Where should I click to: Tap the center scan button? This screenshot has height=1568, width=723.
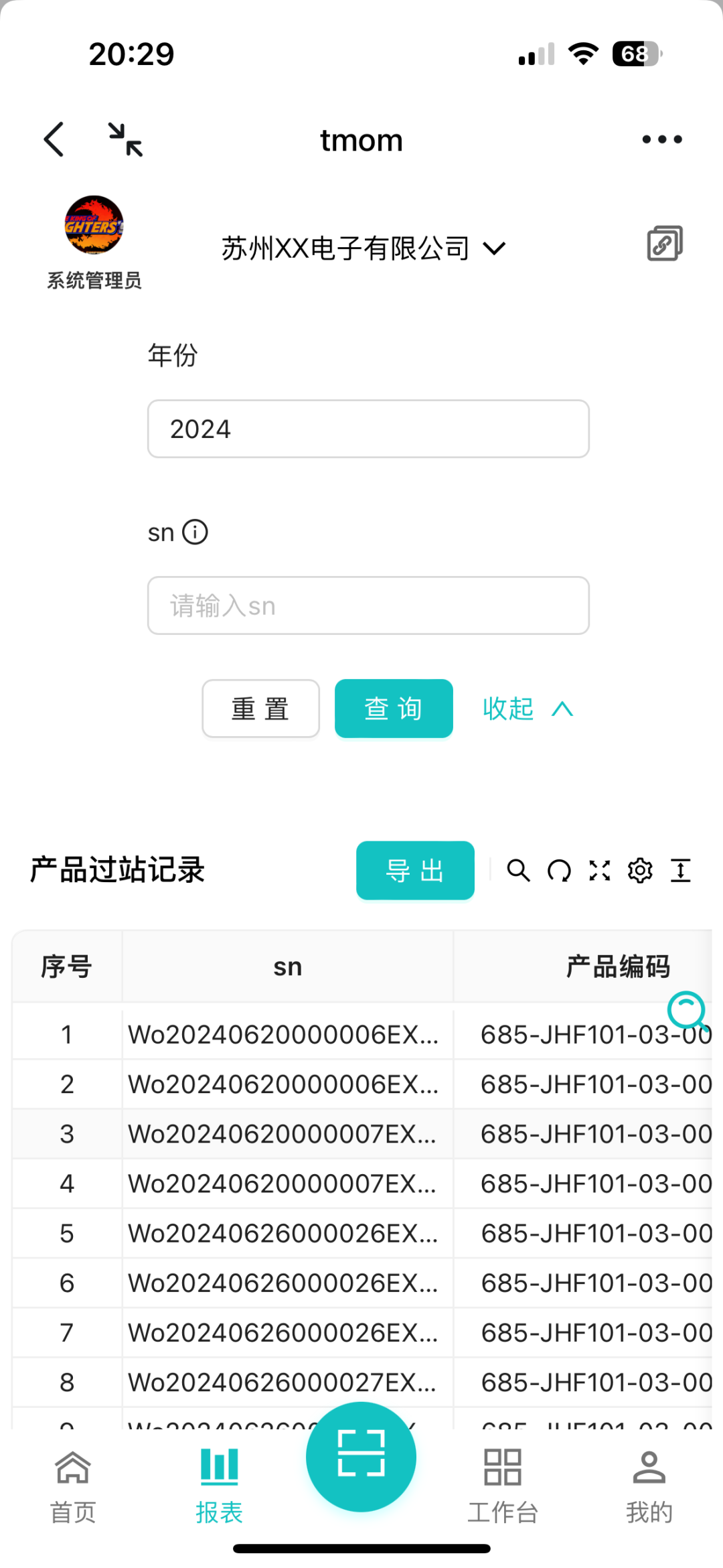tap(361, 1456)
